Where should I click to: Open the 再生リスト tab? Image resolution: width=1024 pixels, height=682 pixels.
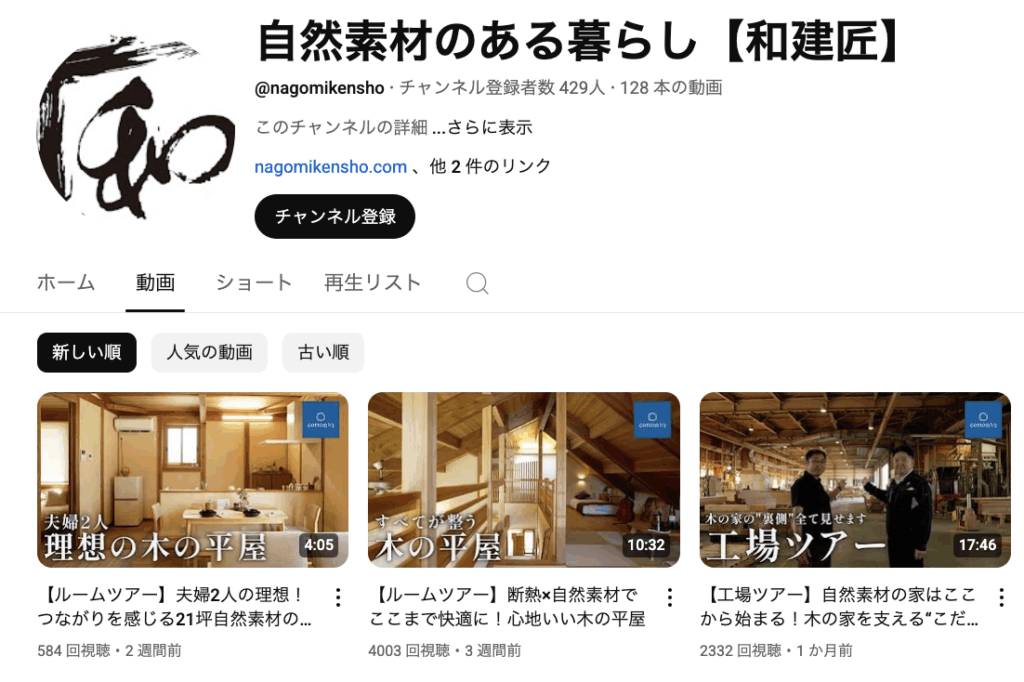[x=373, y=283]
